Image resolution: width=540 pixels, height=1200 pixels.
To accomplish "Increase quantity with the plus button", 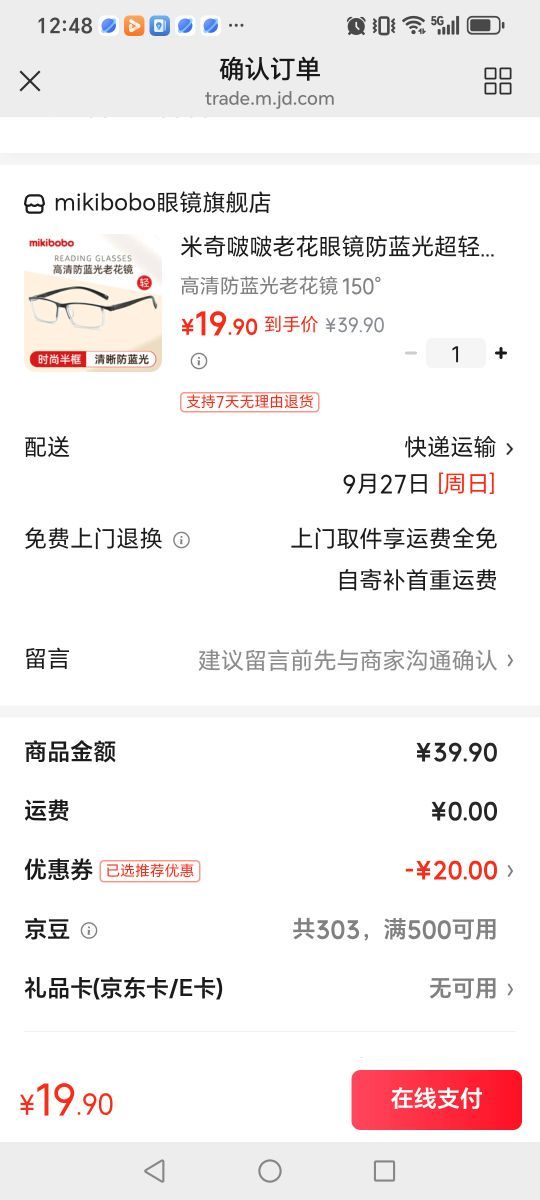I will point(501,353).
